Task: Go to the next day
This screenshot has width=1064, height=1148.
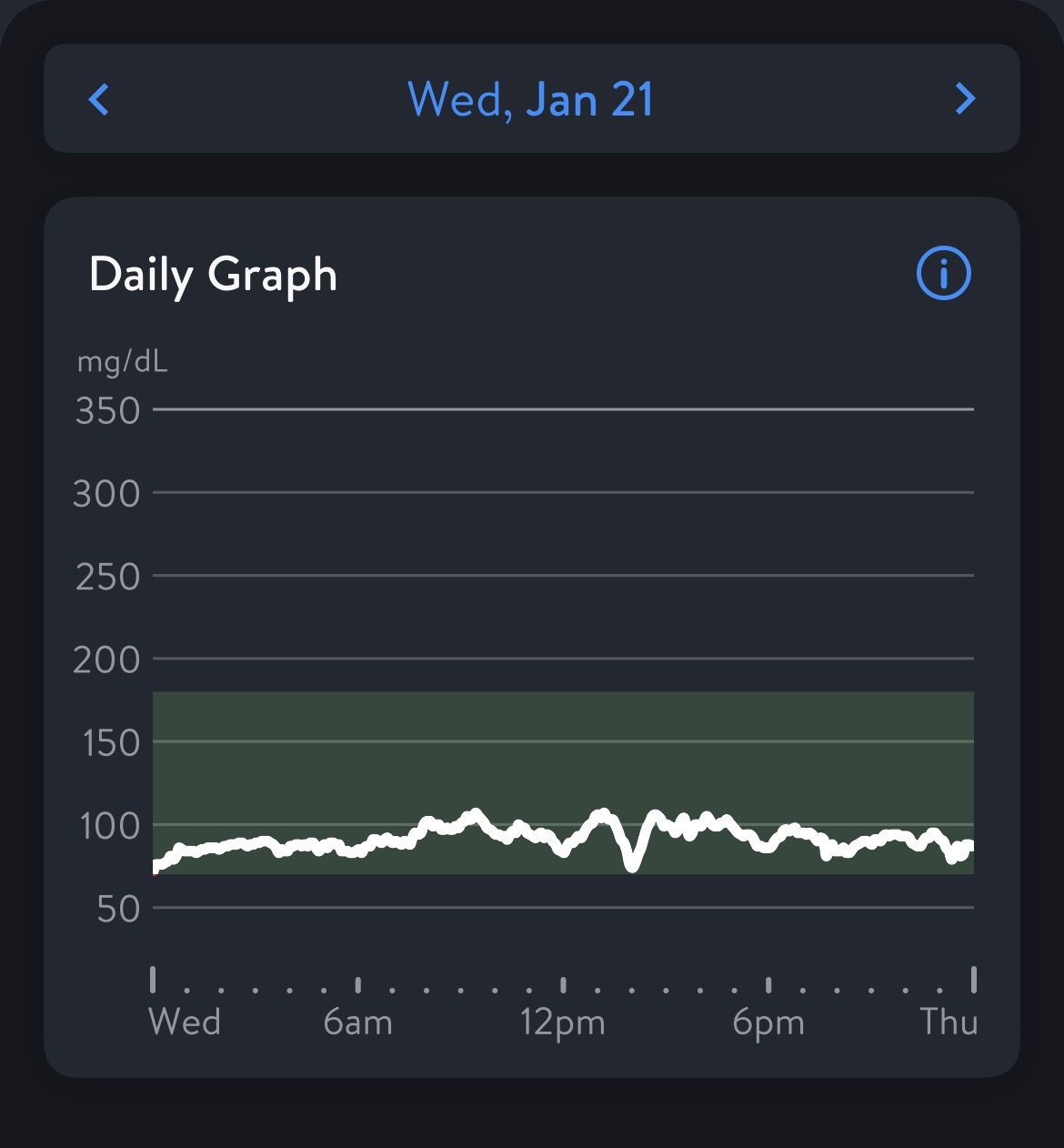Action: 965,98
